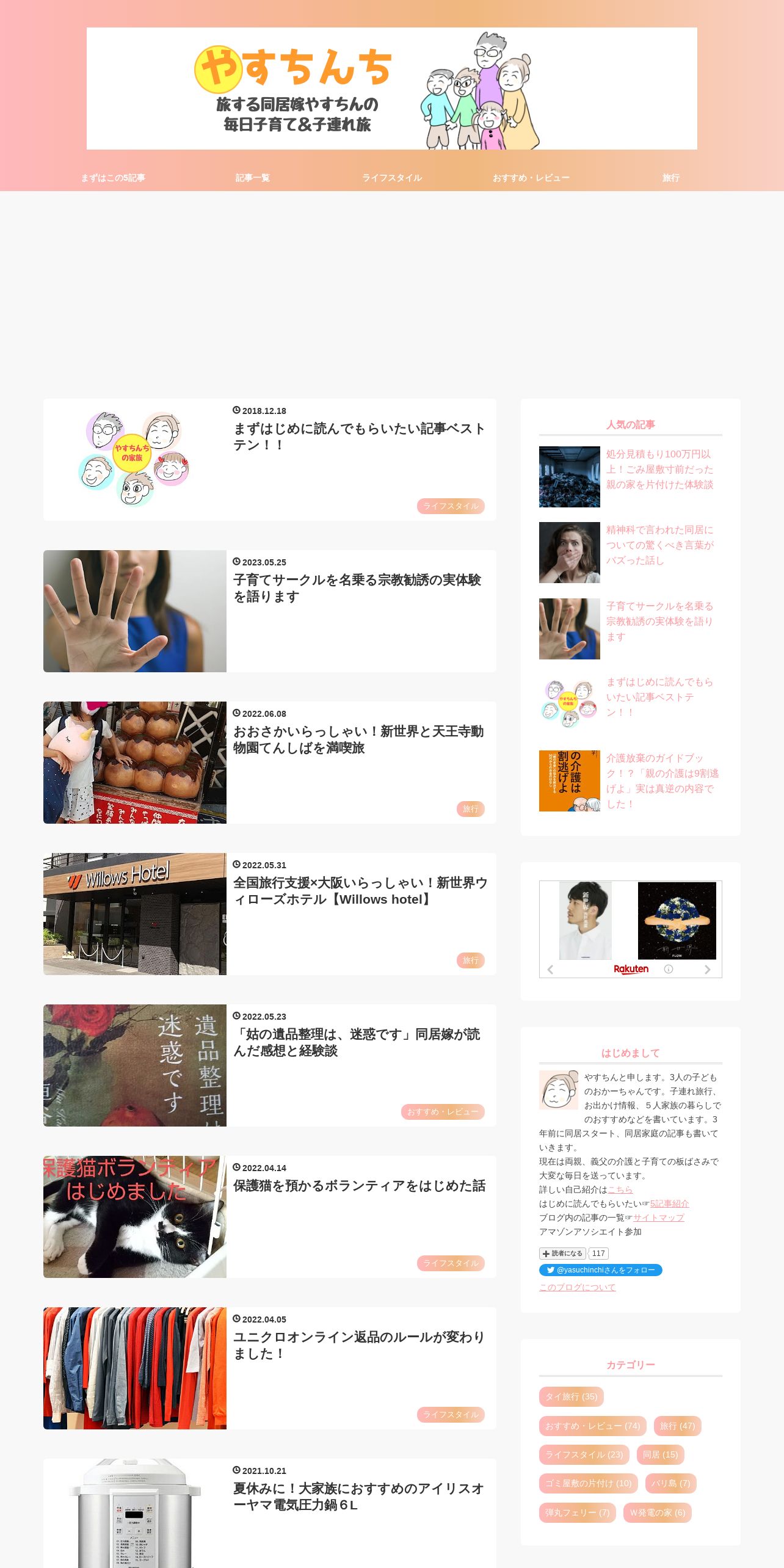784x1568 pixels.
Task: Open the 2018.12.18 記事ベストテン article card
Action: click(269, 460)
